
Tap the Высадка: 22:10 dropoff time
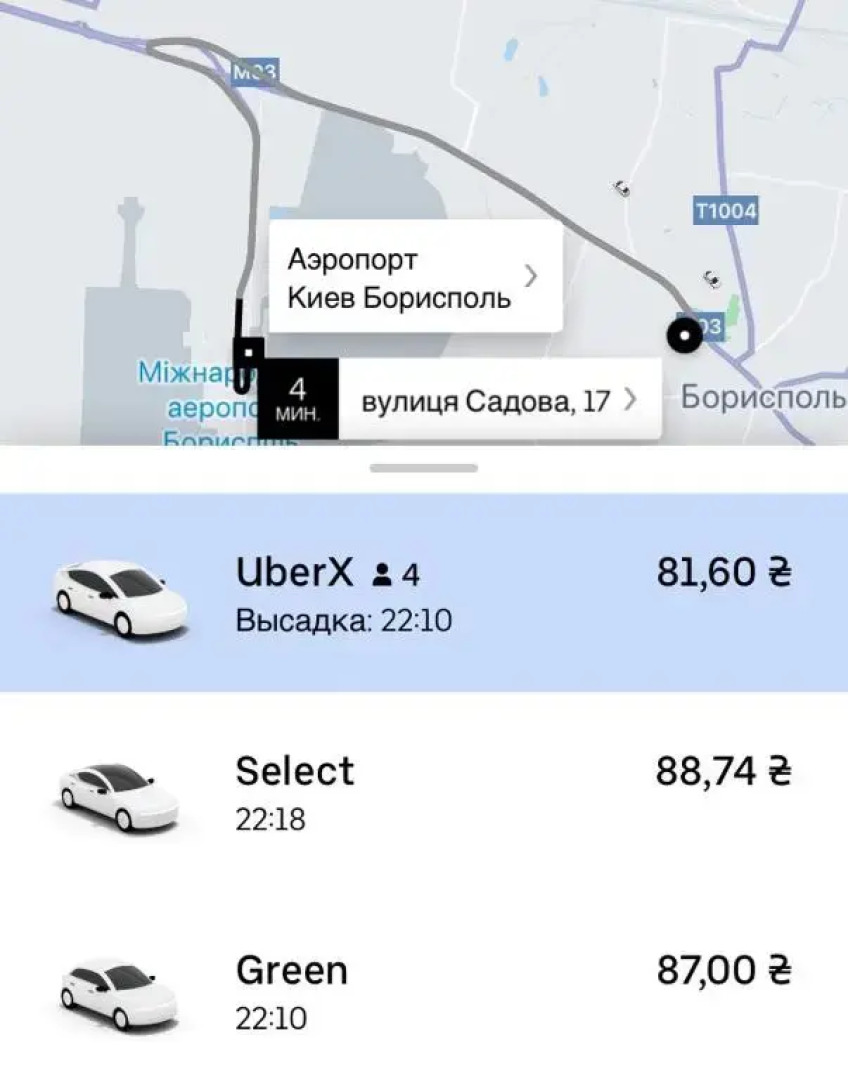(340, 620)
